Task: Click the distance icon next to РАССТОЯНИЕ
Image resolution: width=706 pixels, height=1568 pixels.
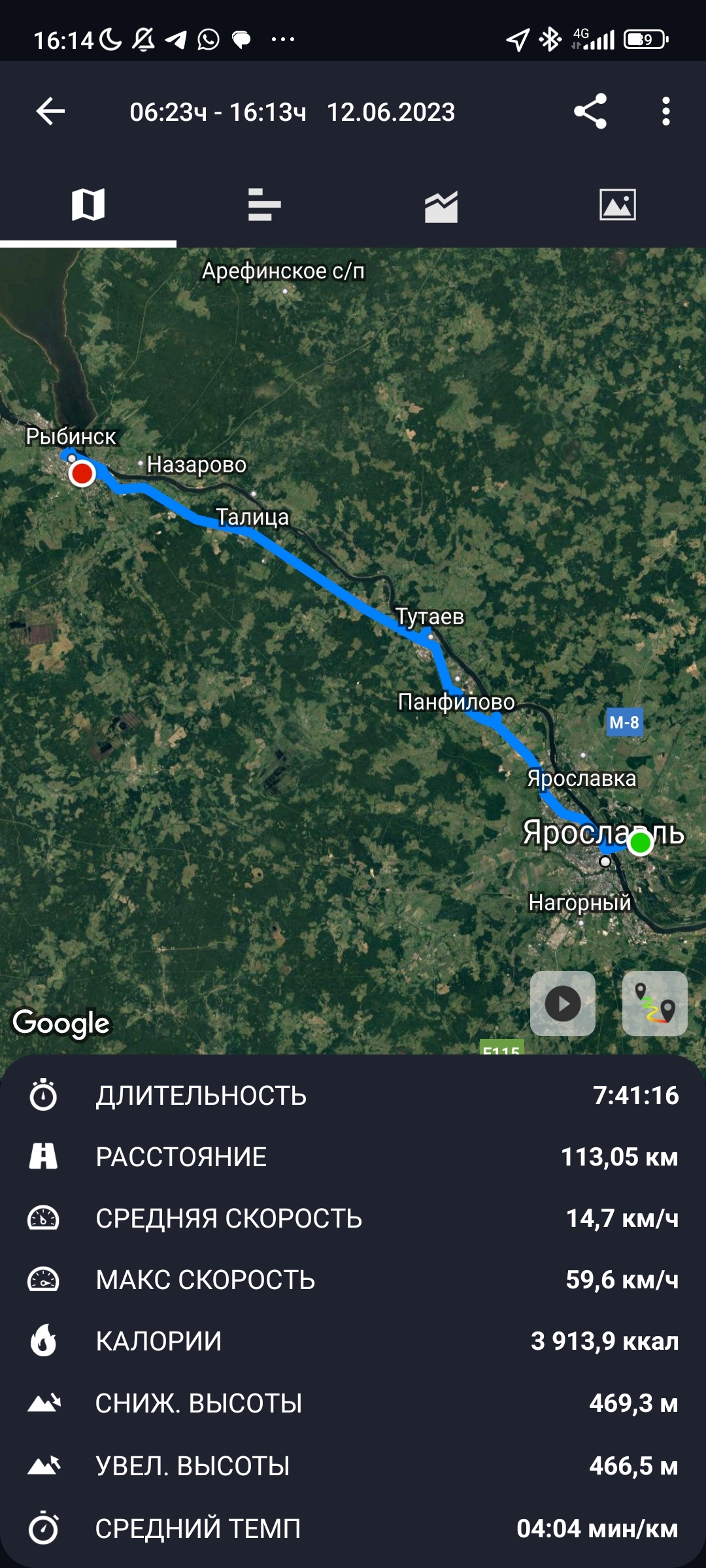Action: [43, 1155]
